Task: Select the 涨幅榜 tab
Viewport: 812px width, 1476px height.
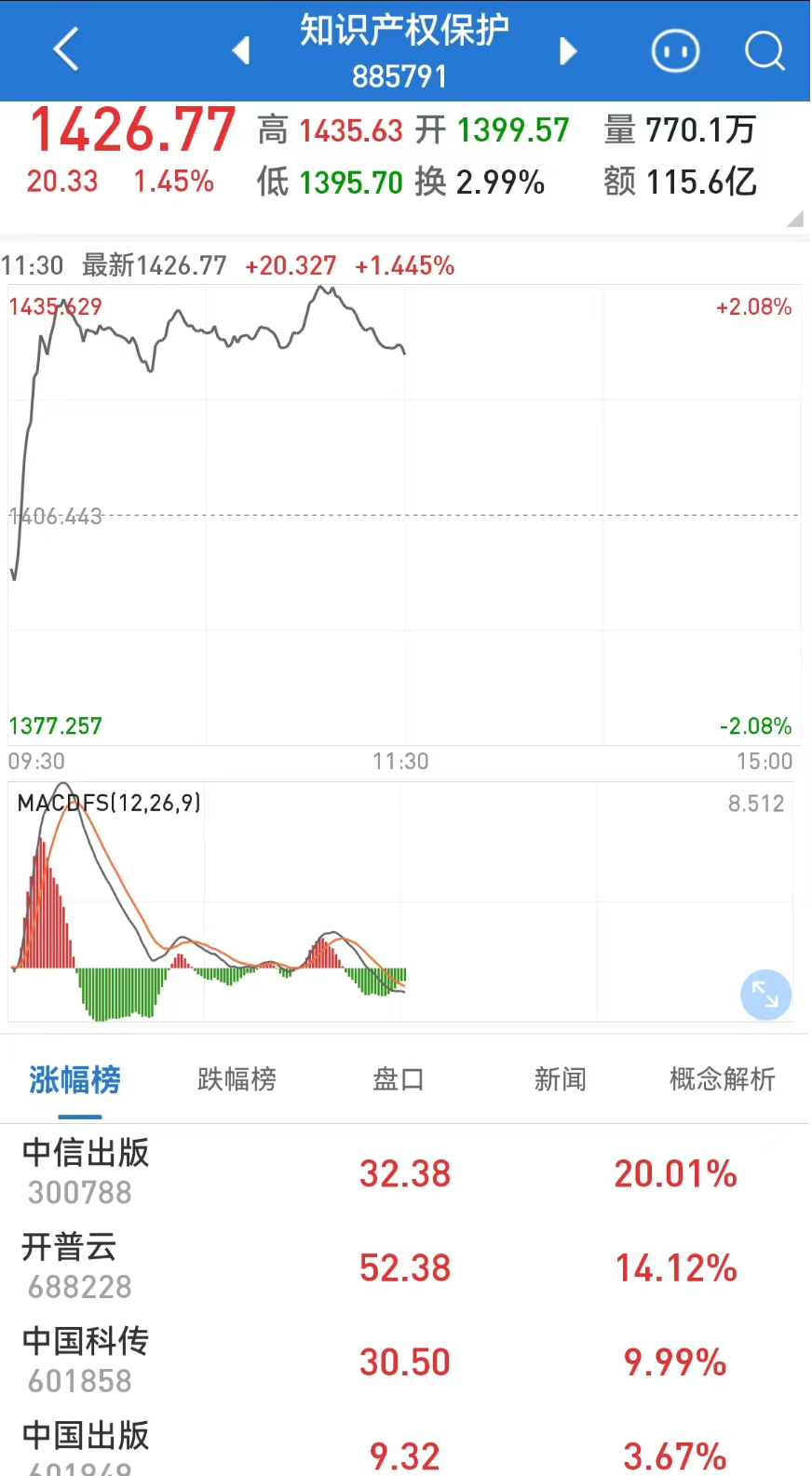Action: 75,1079
